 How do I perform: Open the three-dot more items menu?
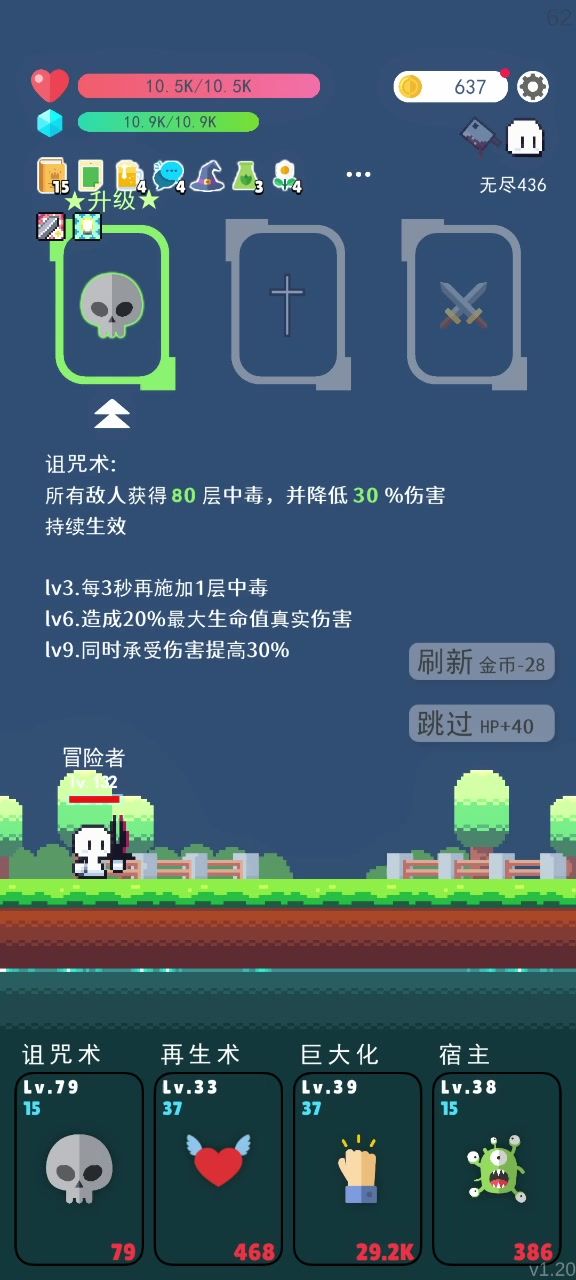point(358,175)
